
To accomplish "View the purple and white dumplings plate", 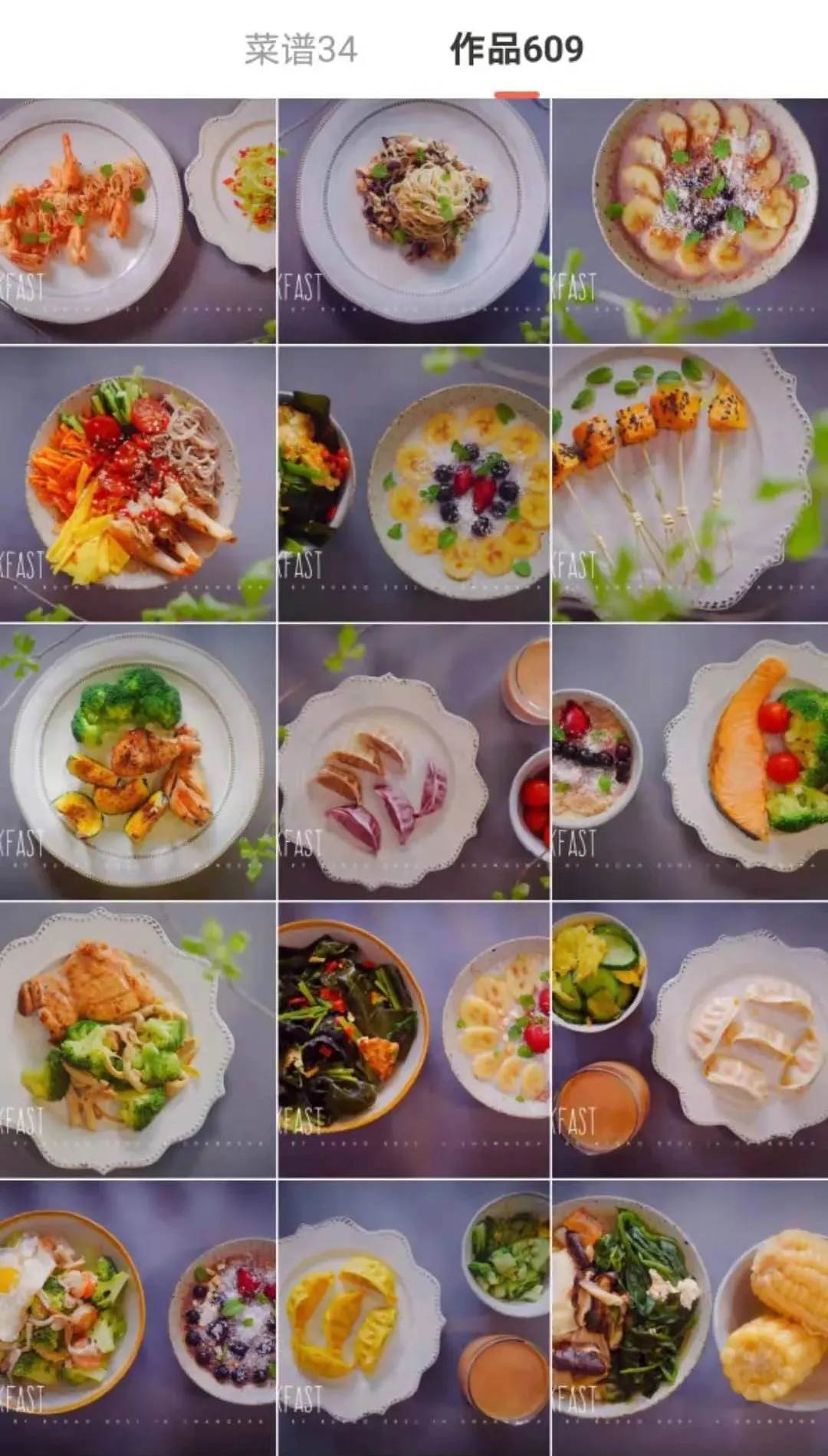I will [414, 761].
